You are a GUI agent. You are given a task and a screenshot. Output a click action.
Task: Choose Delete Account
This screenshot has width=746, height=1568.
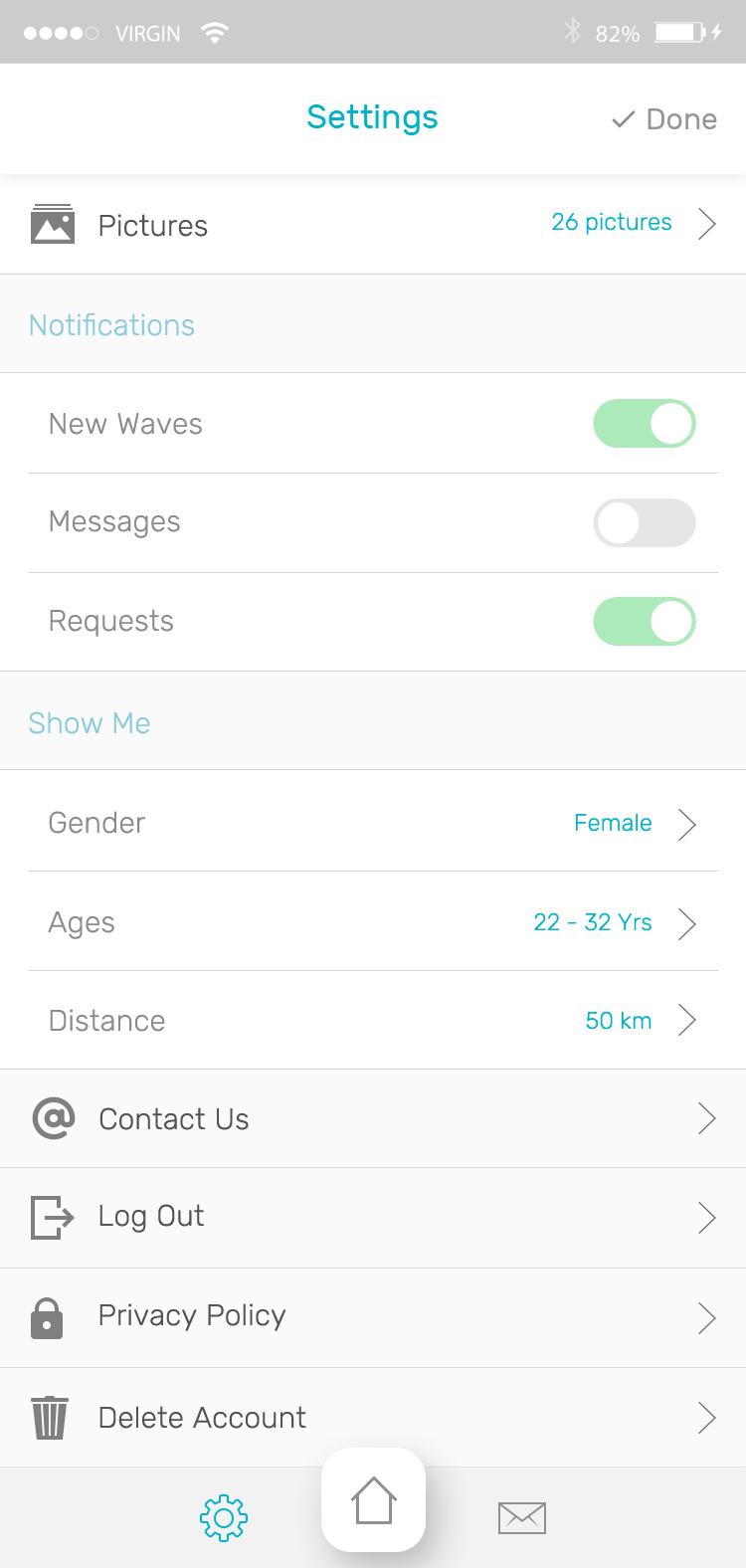[x=372, y=1417]
